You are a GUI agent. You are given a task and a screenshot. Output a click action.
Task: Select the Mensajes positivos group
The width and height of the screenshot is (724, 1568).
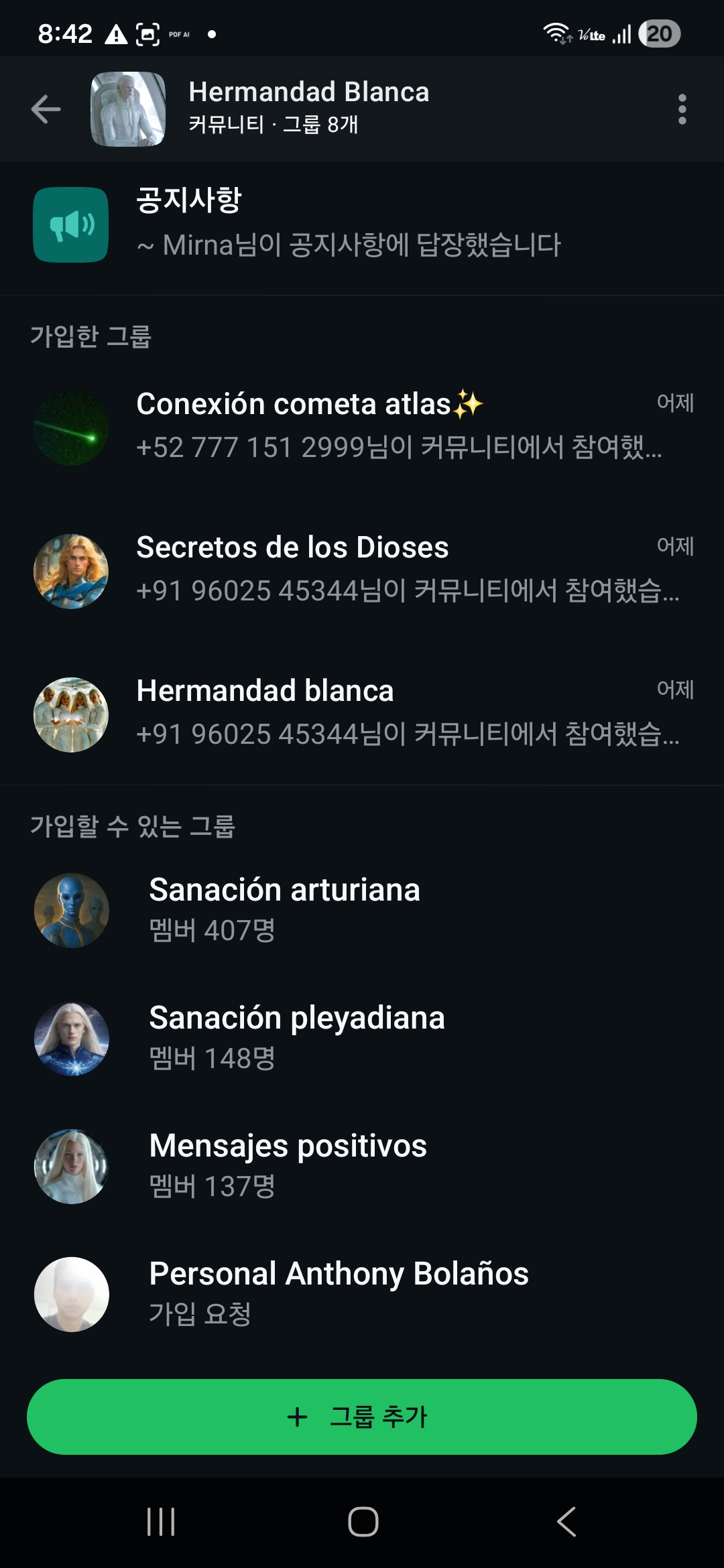[x=362, y=1166]
